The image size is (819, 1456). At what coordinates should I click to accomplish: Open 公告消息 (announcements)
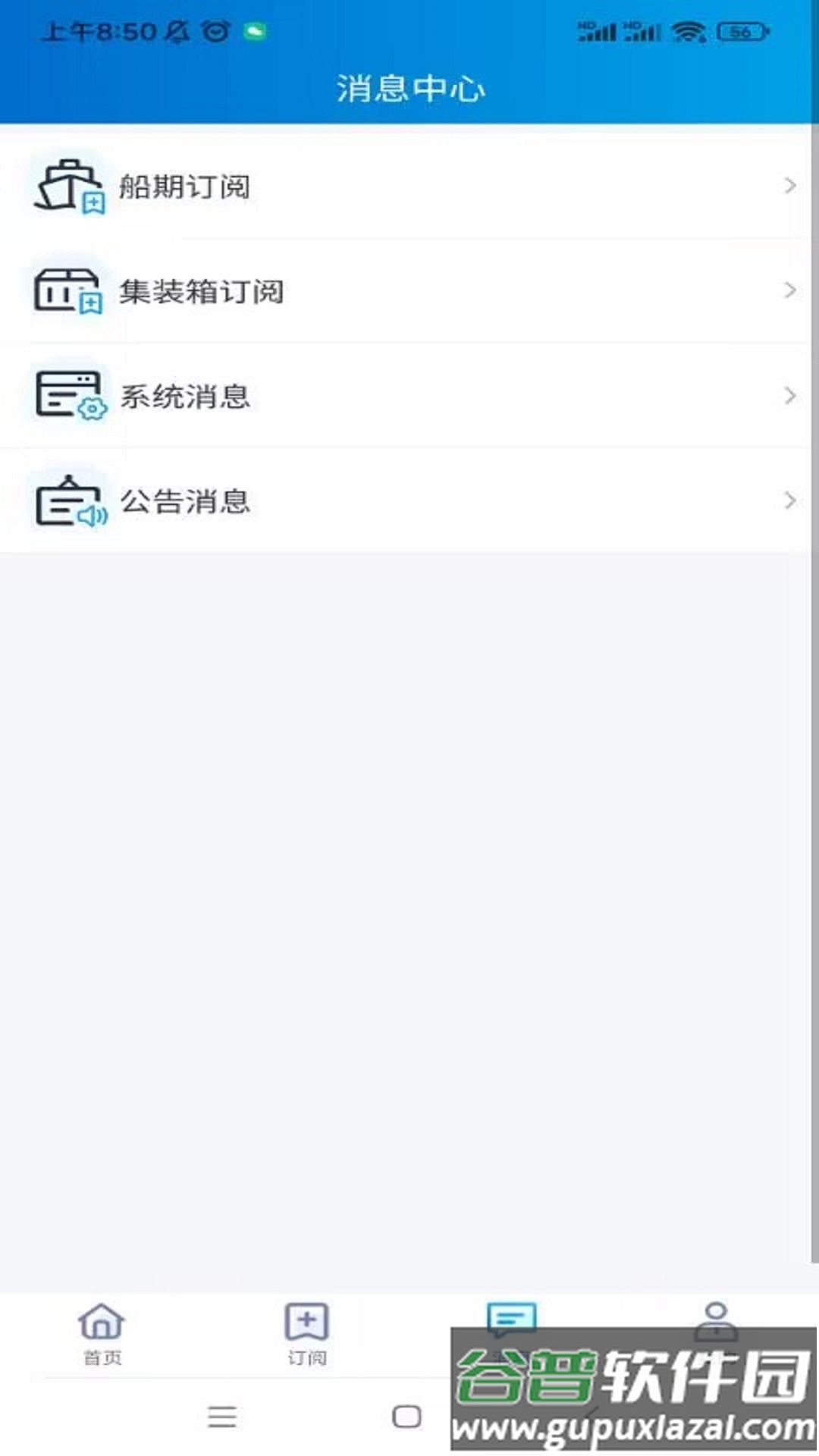click(409, 500)
